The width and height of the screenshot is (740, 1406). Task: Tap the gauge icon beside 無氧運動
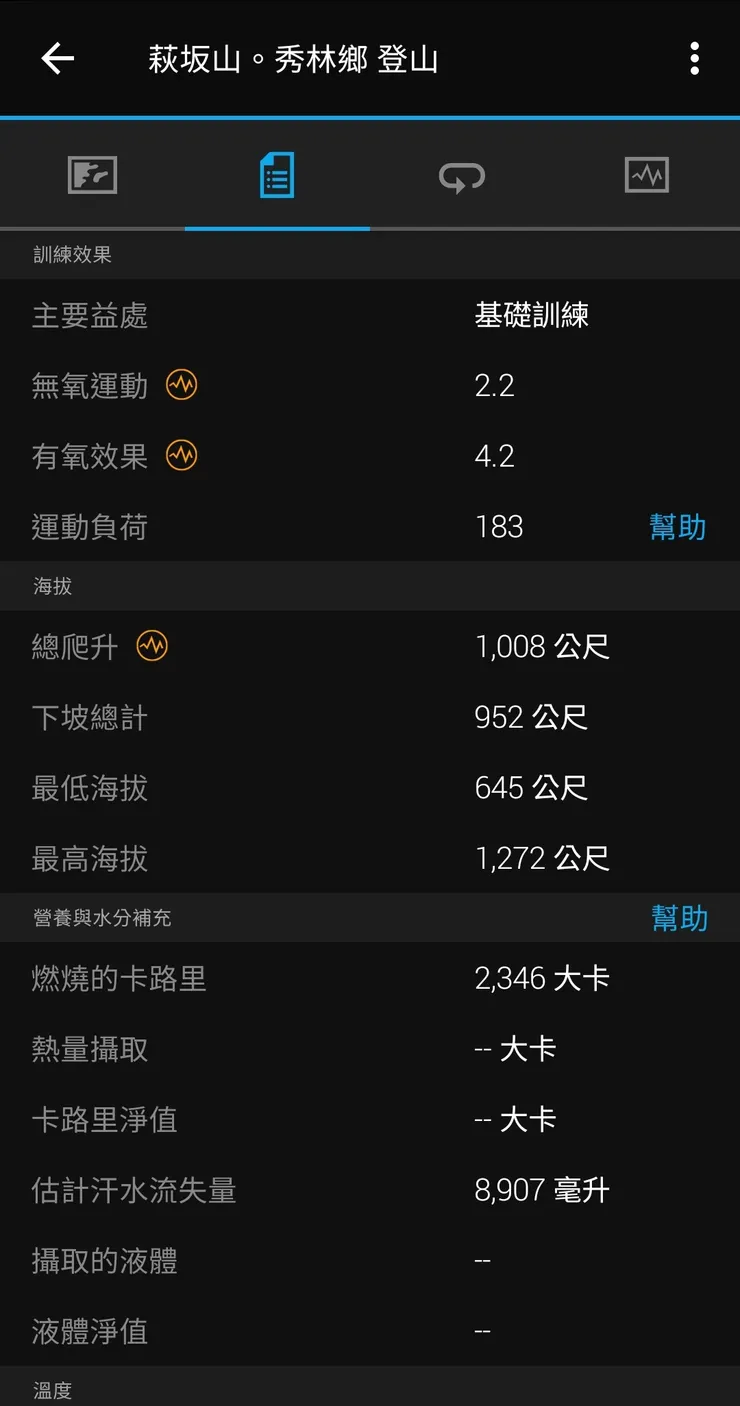[x=181, y=385]
